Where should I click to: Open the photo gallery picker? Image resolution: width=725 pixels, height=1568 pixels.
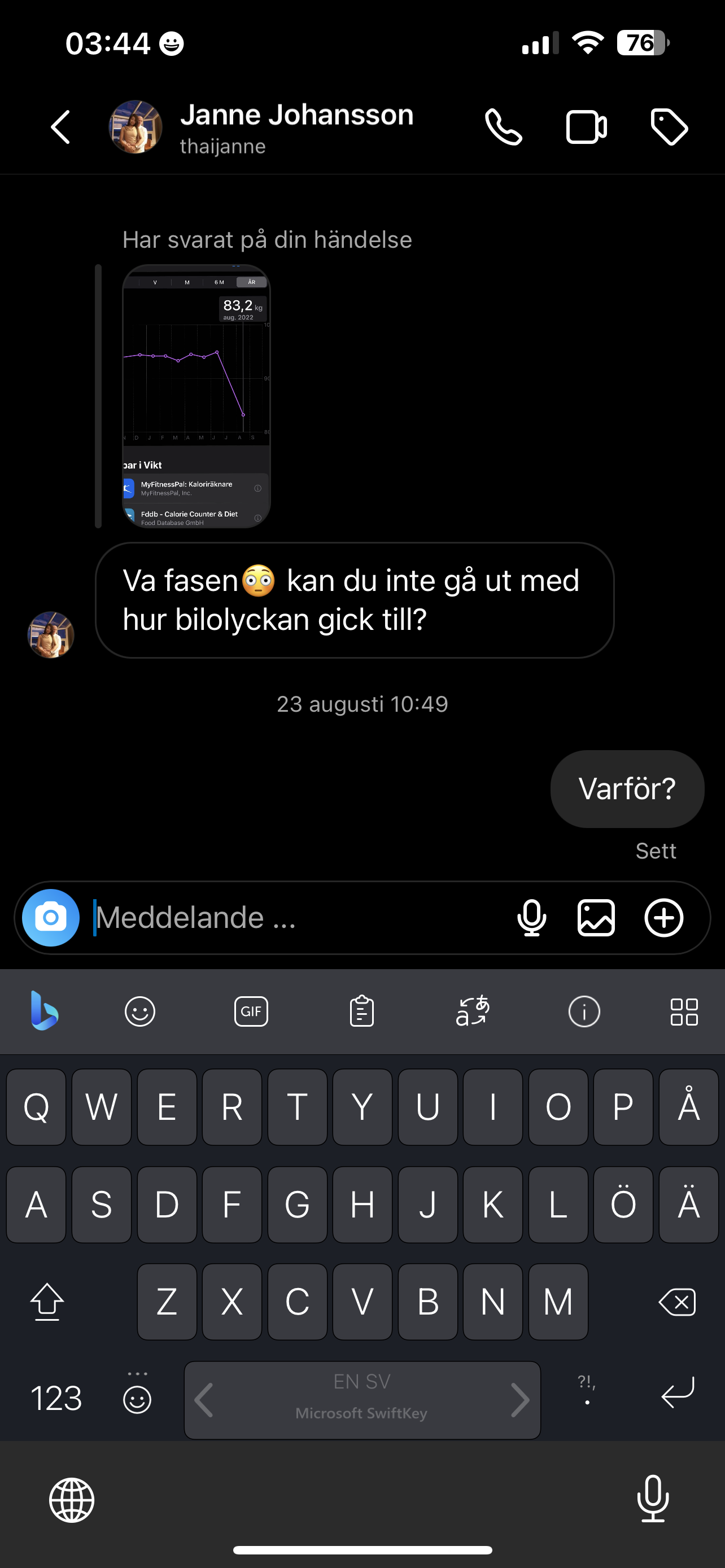[x=596, y=917]
